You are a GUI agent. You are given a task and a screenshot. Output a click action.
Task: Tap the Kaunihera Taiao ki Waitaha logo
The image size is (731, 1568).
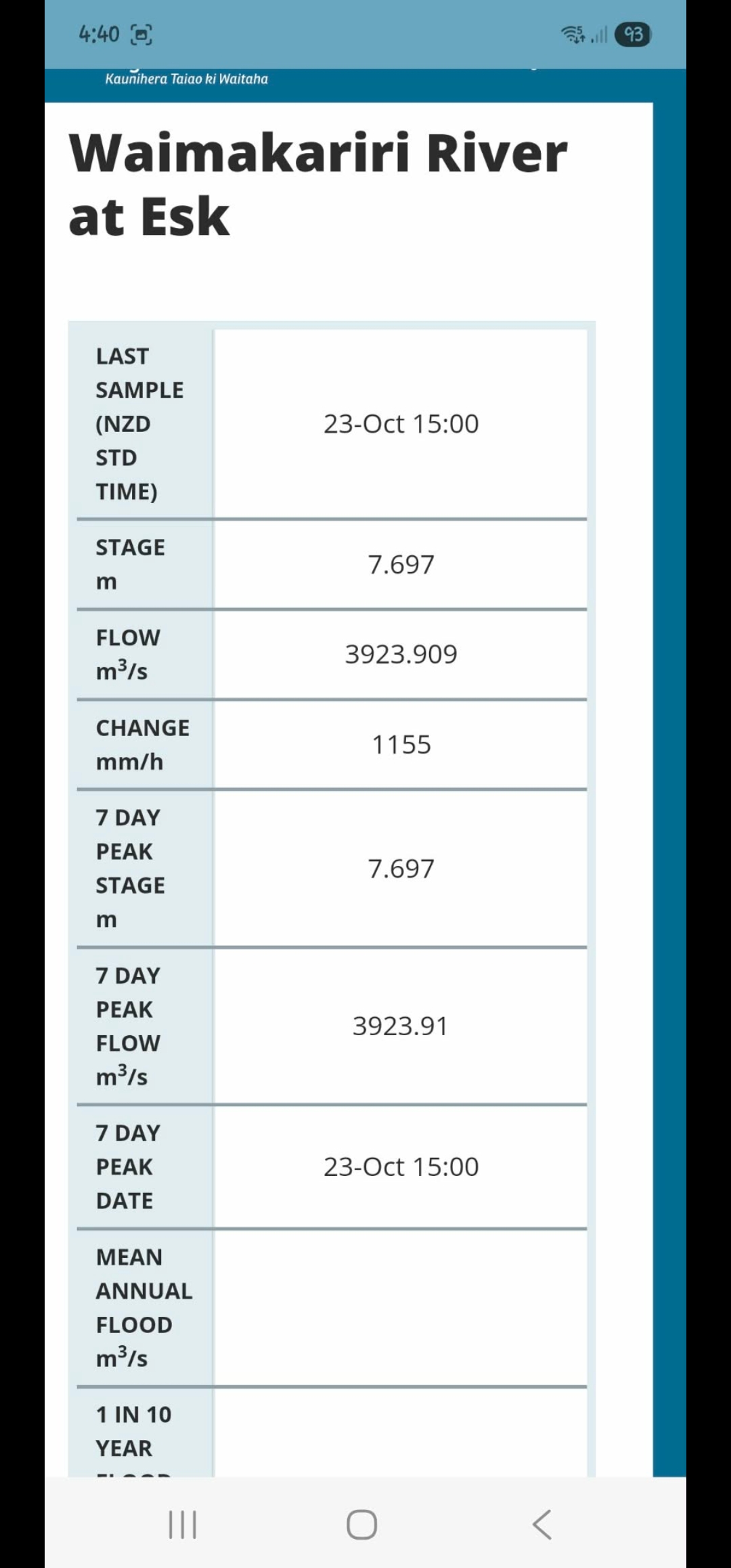coord(186,79)
